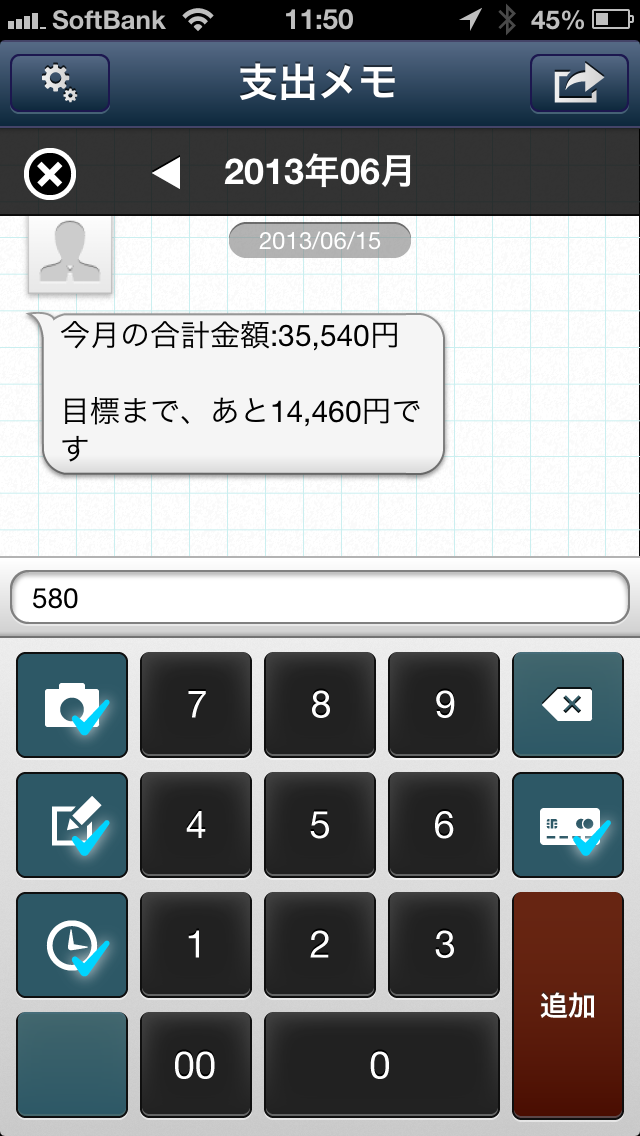The width and height of the screenshot is (640, 1136).
Task: Enter digit 7 on keypad
Action: point(196,705)
